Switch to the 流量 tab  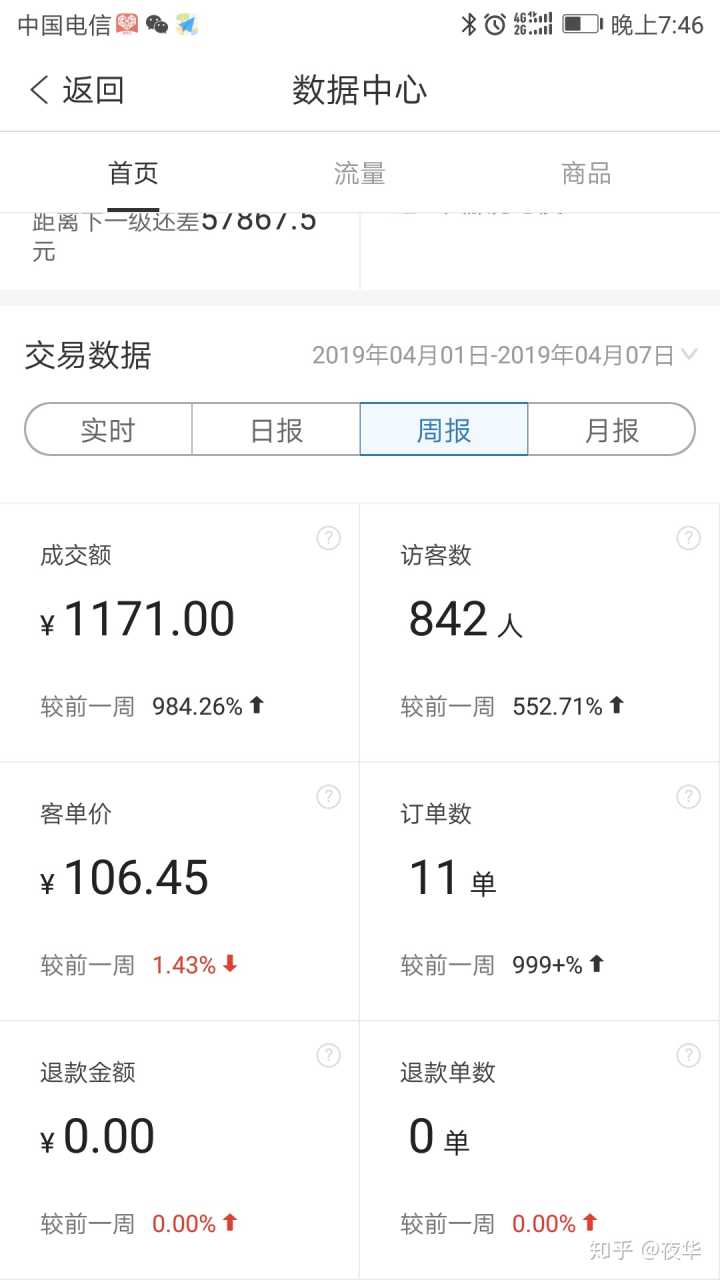(359, 174)
